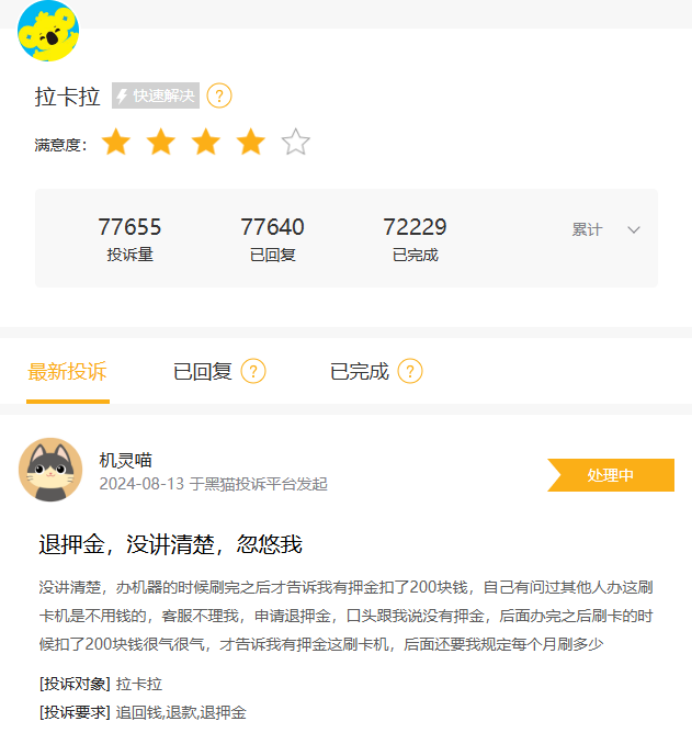Tap the help icon next to 已完成

(410, 372)
